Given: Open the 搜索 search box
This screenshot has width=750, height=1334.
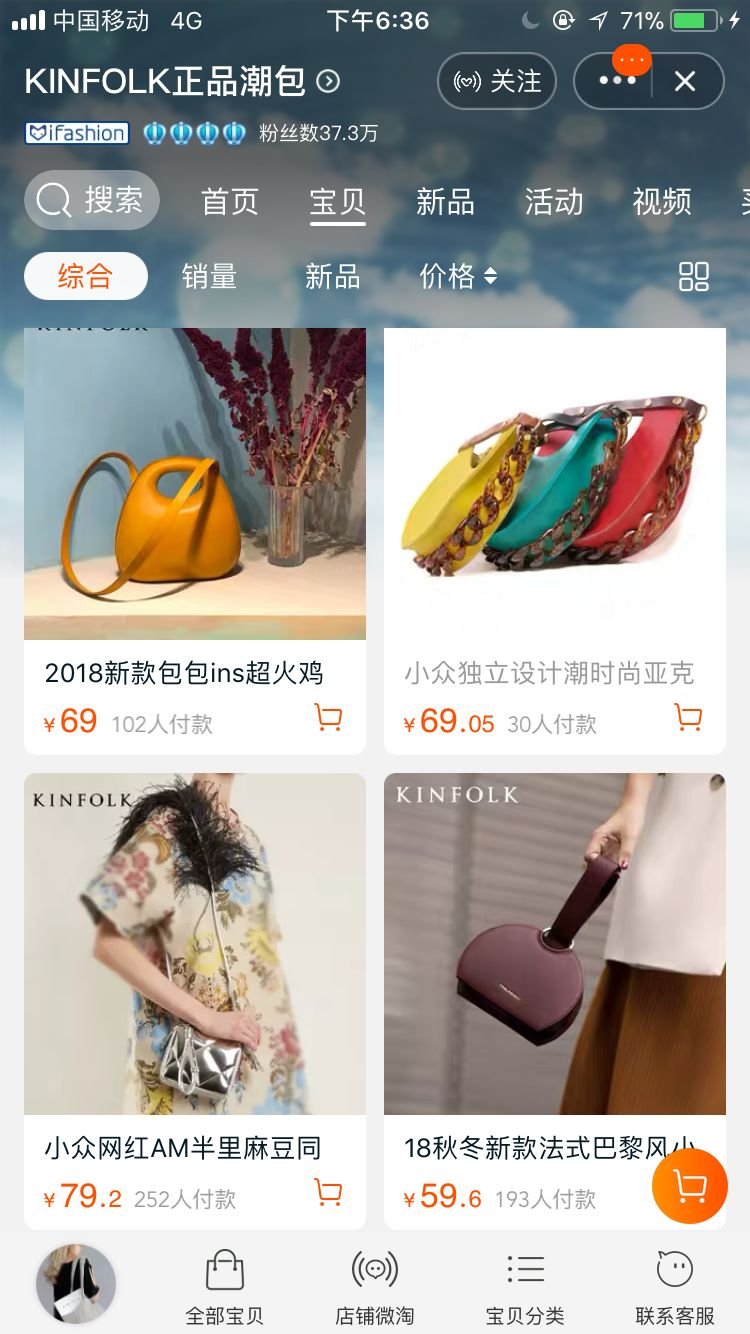Looking at the screenshot, I should [92, 201].
